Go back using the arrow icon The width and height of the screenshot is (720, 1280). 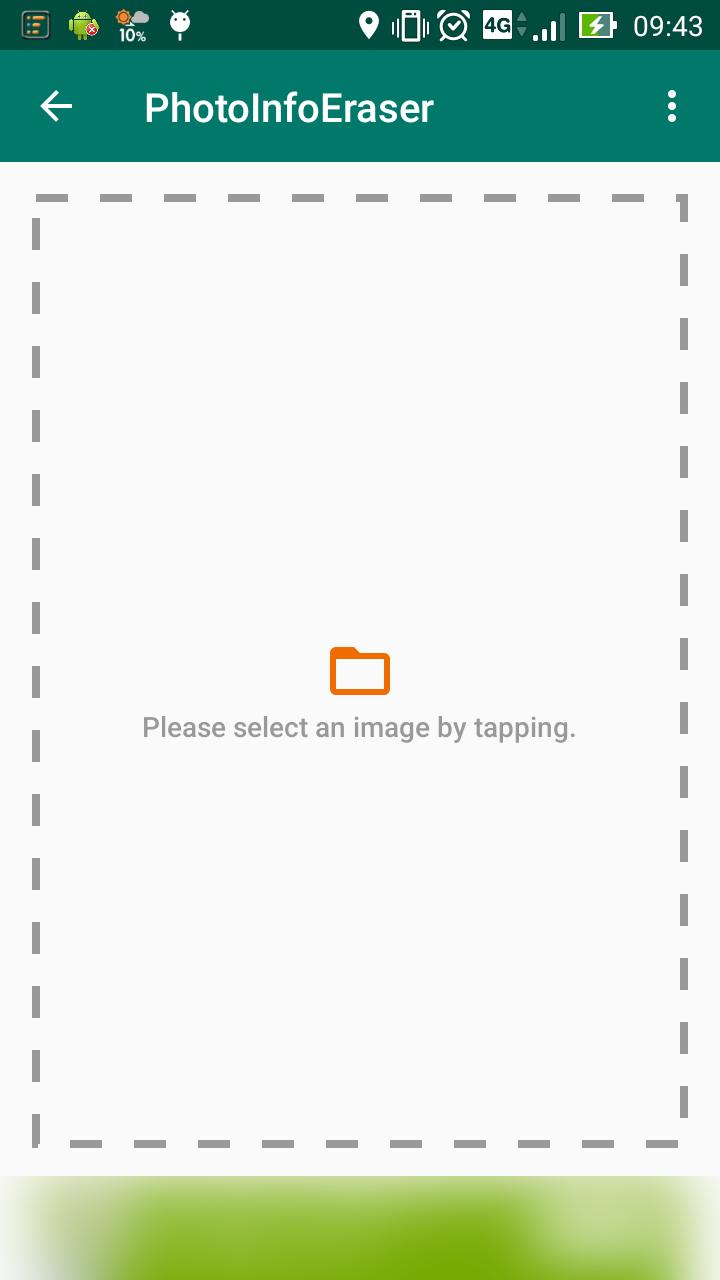[x=56, y=107]
